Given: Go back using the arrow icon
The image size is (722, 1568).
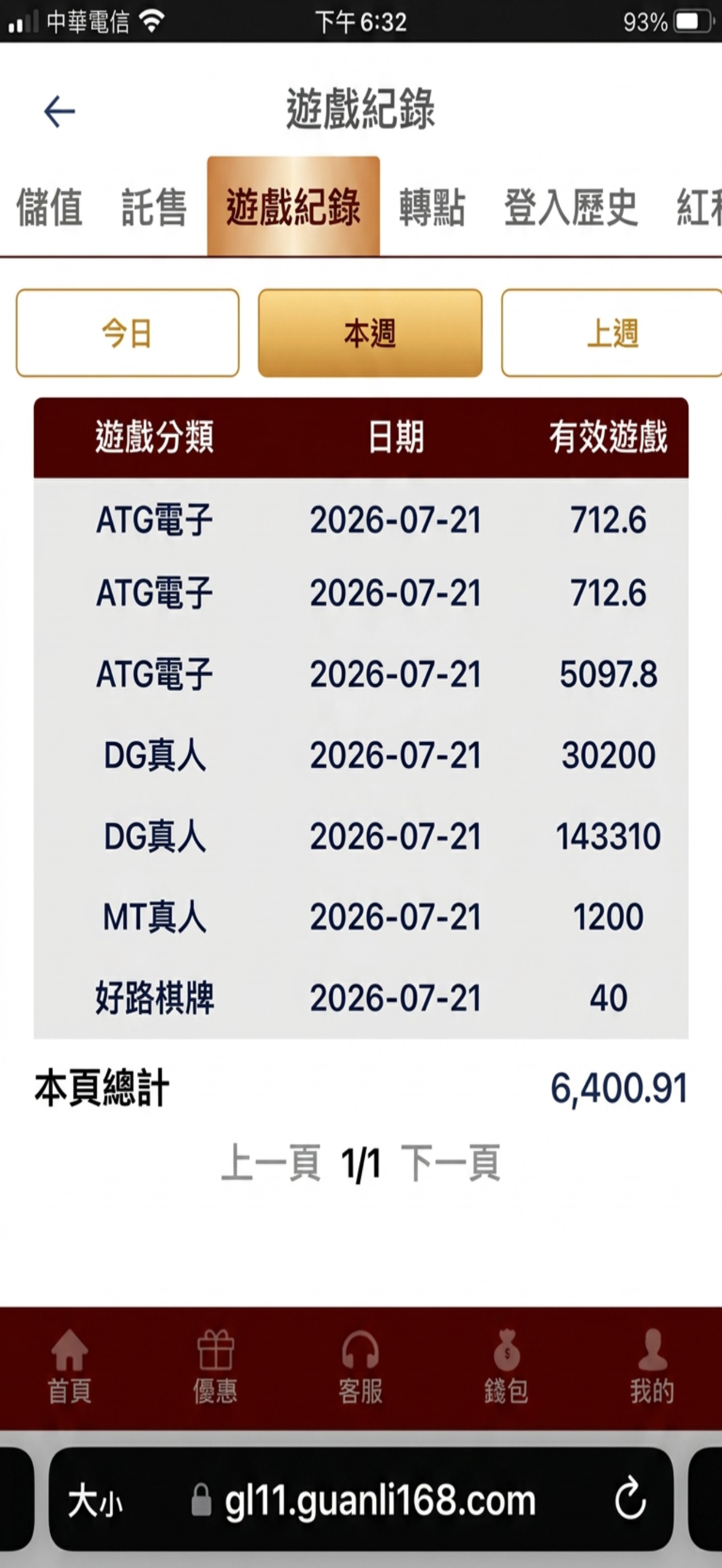Looking at the screenshot, I should (59, 112).
